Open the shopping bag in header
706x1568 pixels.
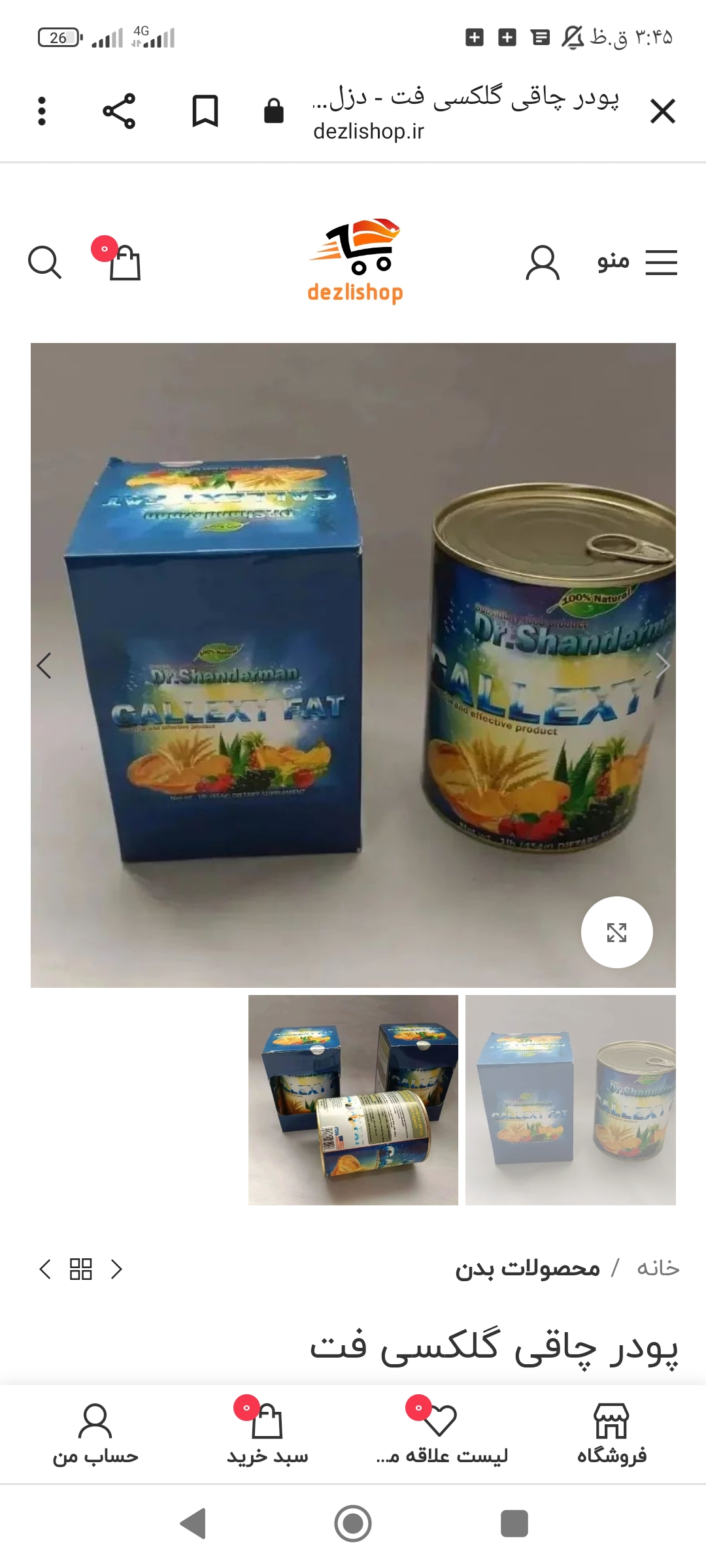124,262
